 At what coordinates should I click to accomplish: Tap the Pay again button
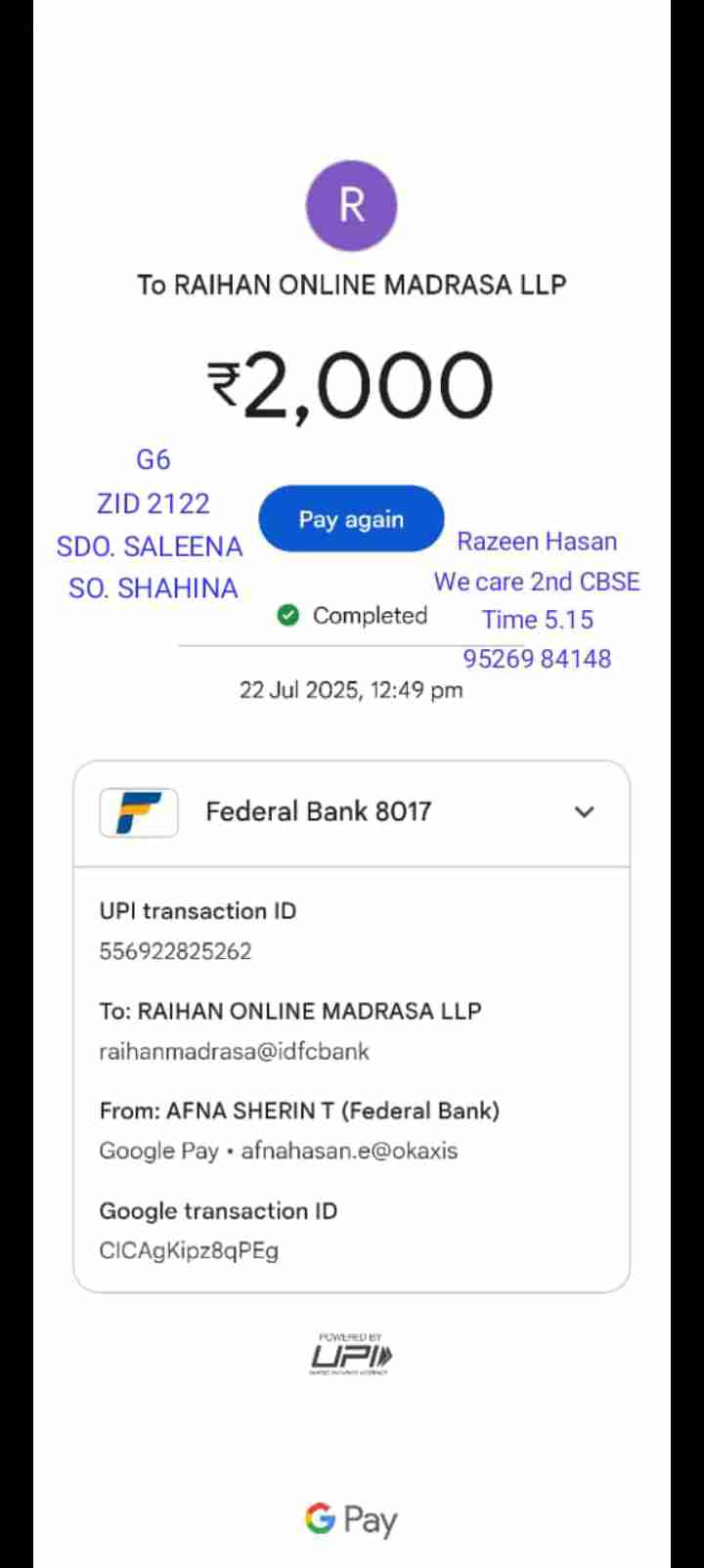(351, 519)
